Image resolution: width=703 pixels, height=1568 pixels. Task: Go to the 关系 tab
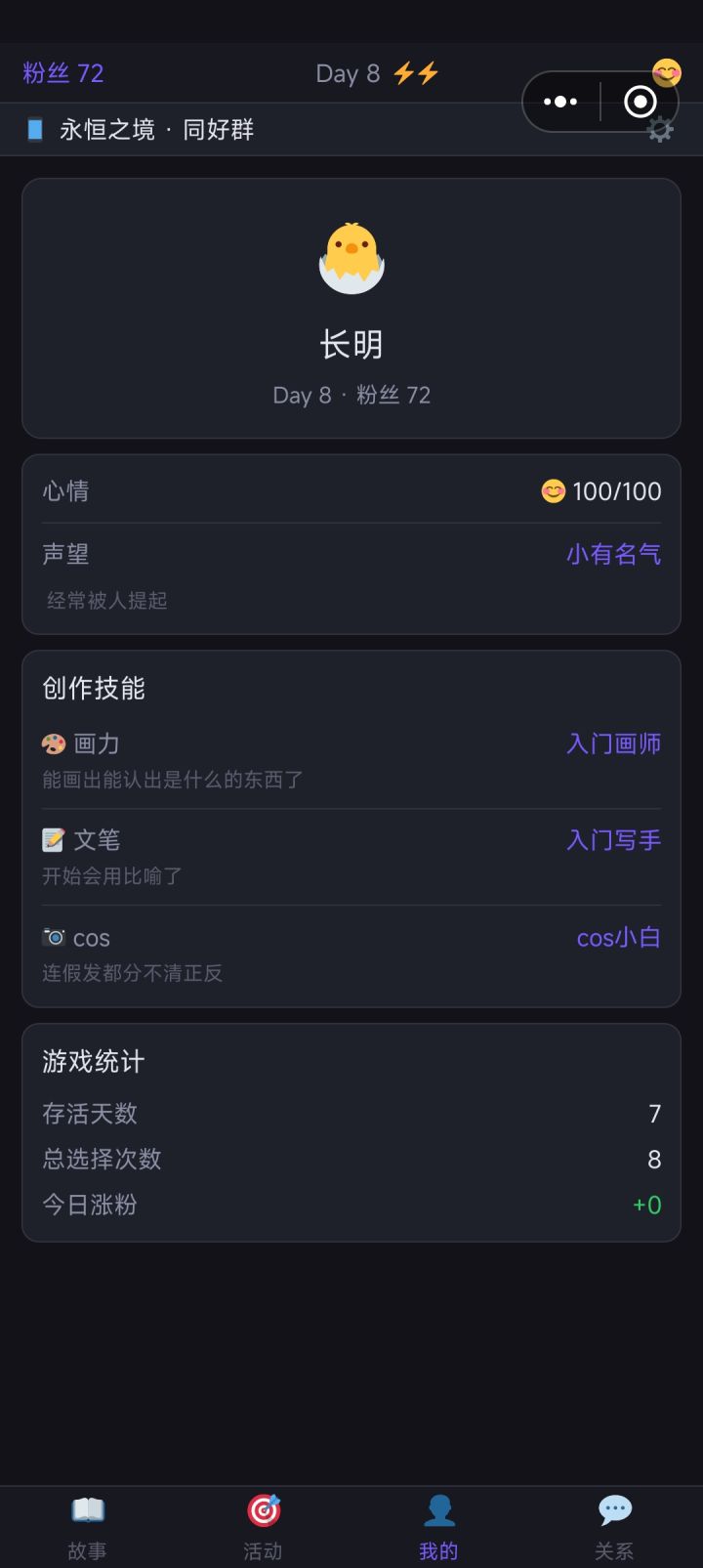[x=614, y=1526]
